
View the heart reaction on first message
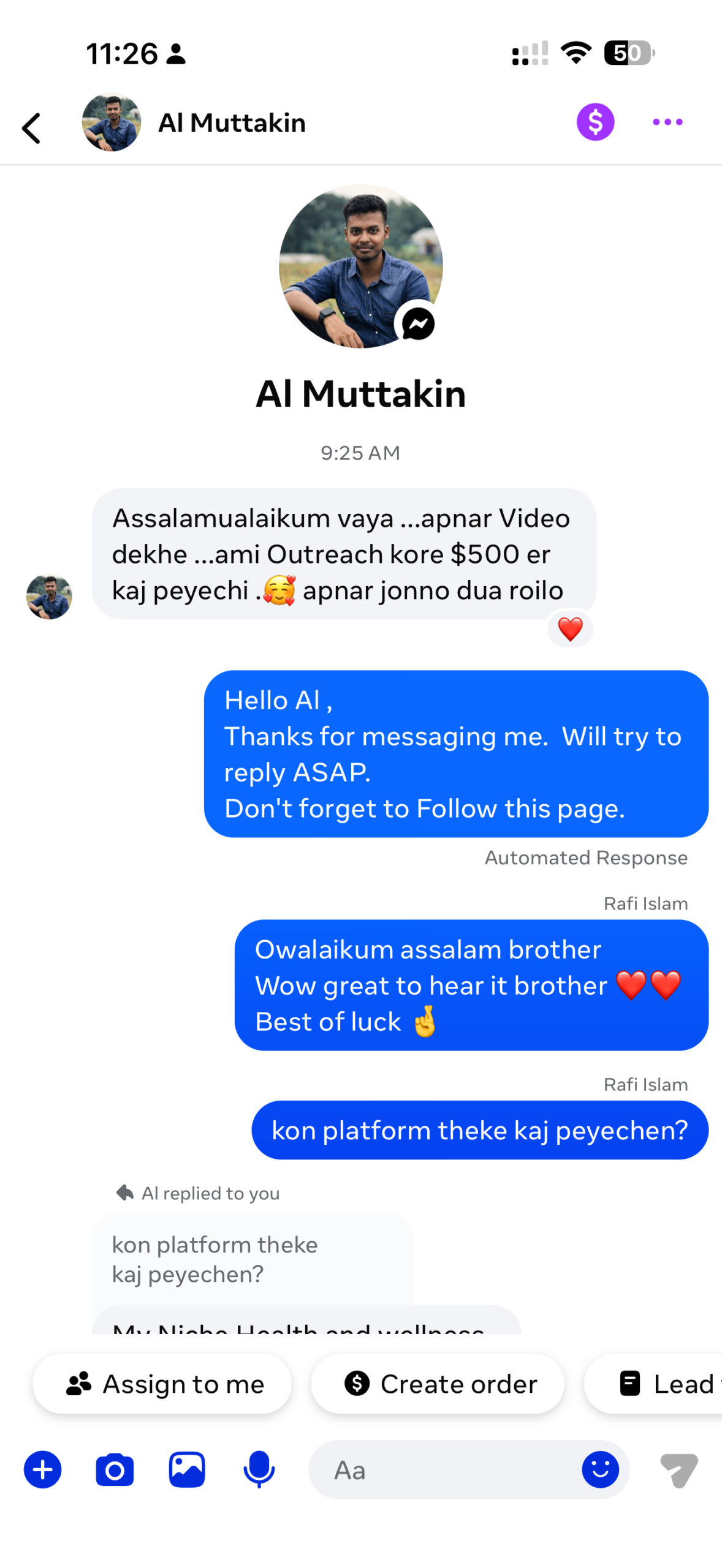[x=570, y=628]
